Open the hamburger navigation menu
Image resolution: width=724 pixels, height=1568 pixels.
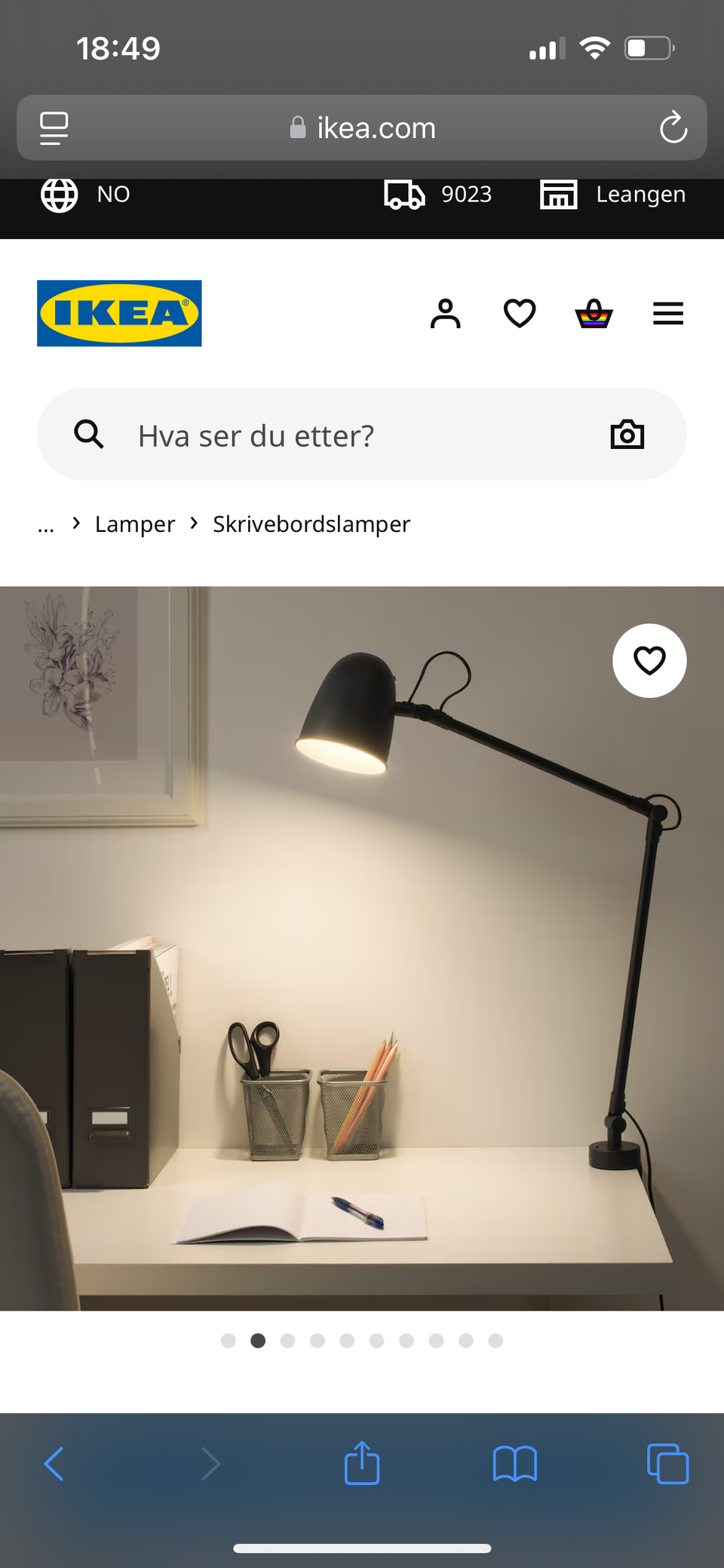coord(667,313)
